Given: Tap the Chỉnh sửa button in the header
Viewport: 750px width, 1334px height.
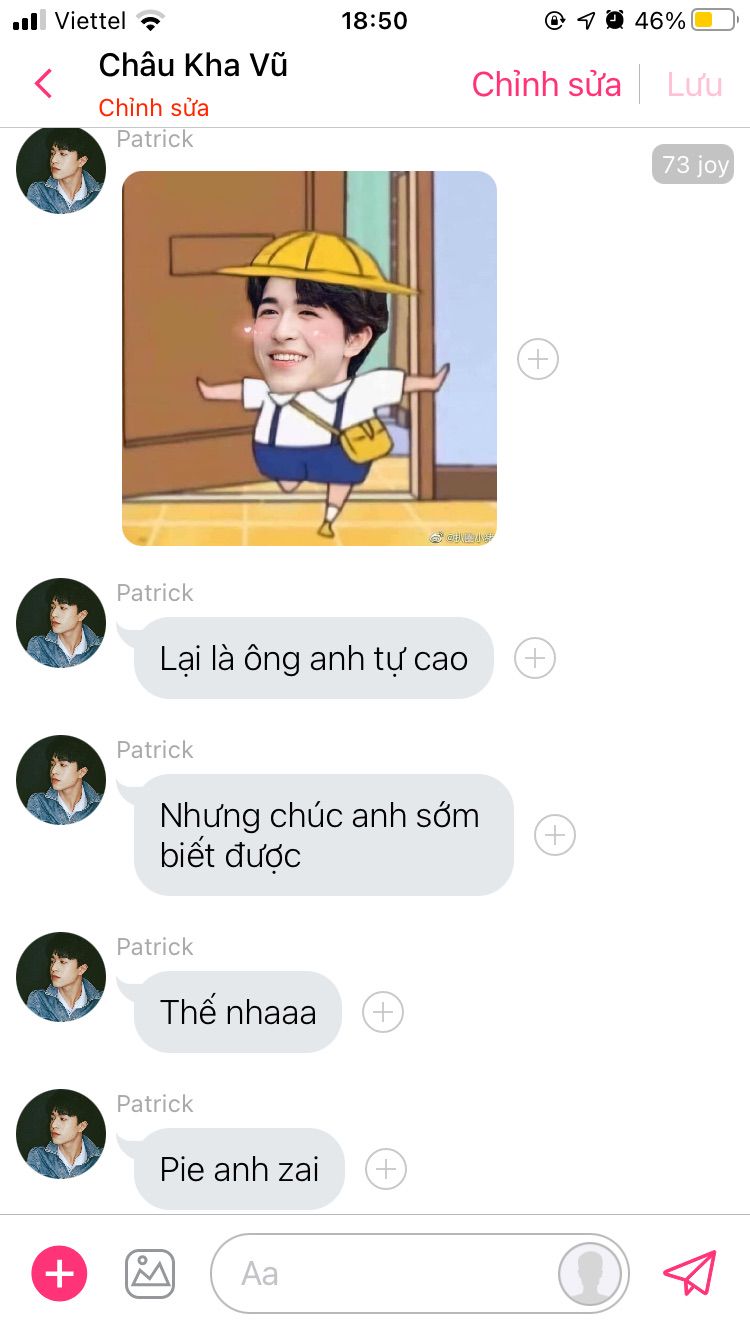Looking at the screenshot, I should pos(546,85).
